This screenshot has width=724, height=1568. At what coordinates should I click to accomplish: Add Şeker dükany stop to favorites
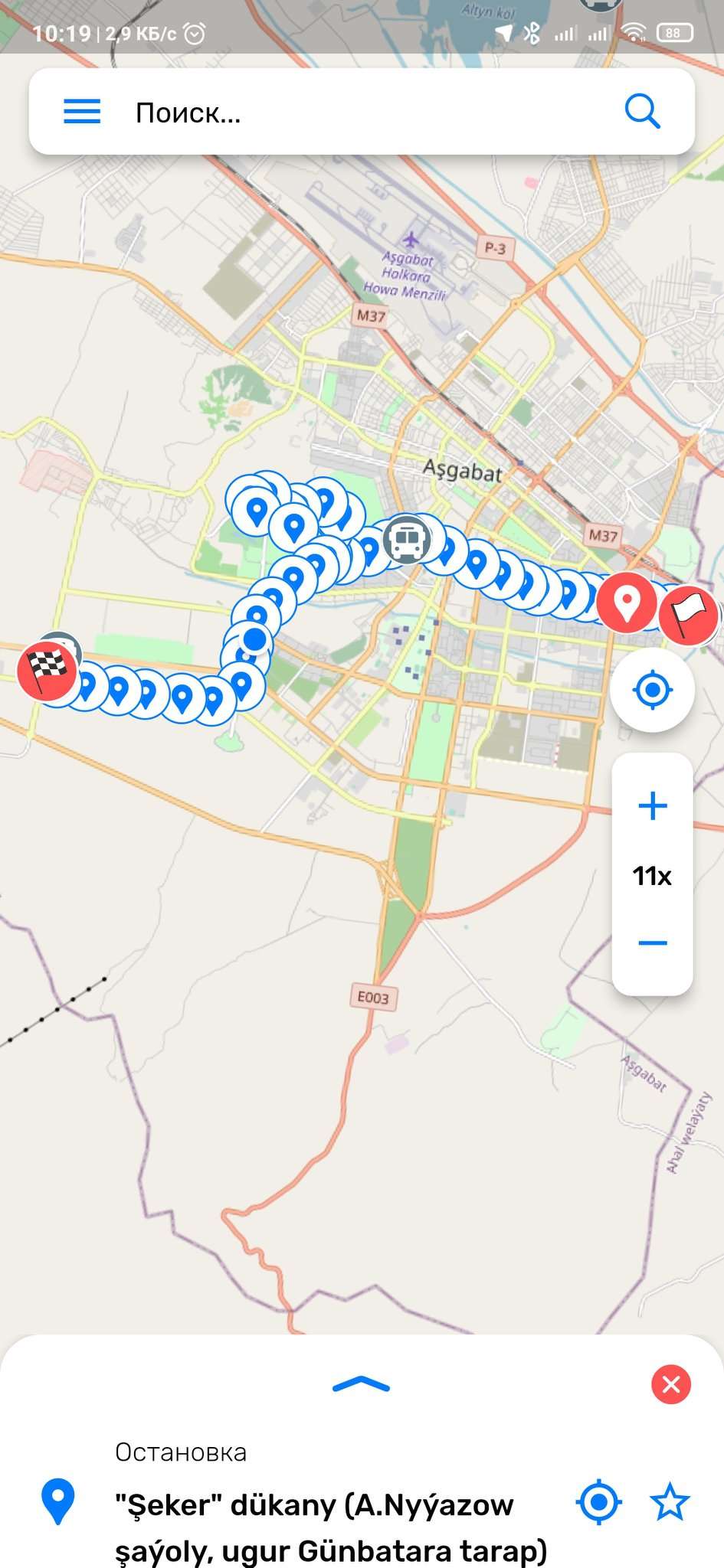pos(670,1501)
